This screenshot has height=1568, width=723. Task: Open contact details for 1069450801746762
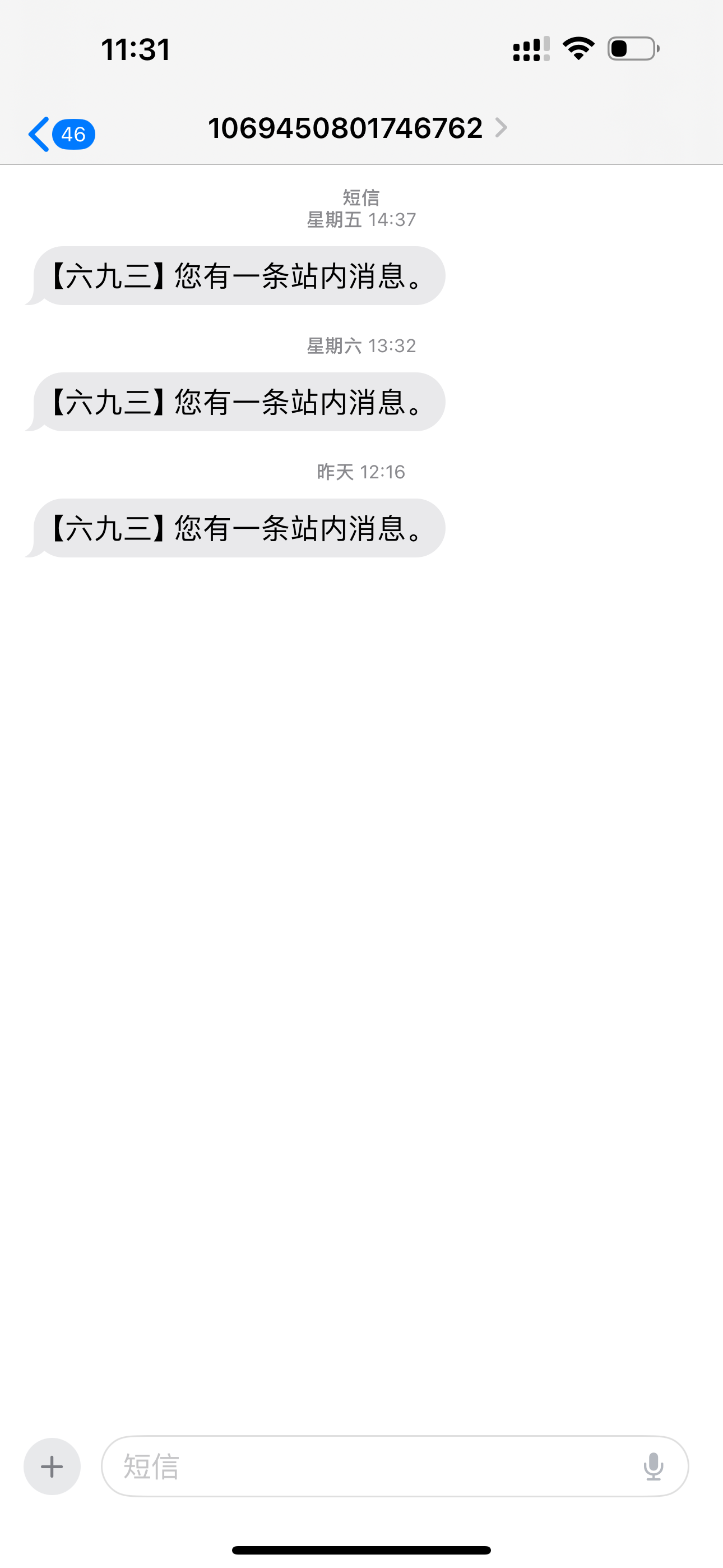point(356,128)
